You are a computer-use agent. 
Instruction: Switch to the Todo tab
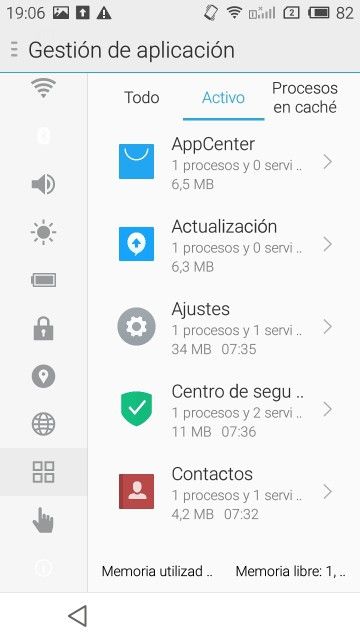[x=142, y=98]
